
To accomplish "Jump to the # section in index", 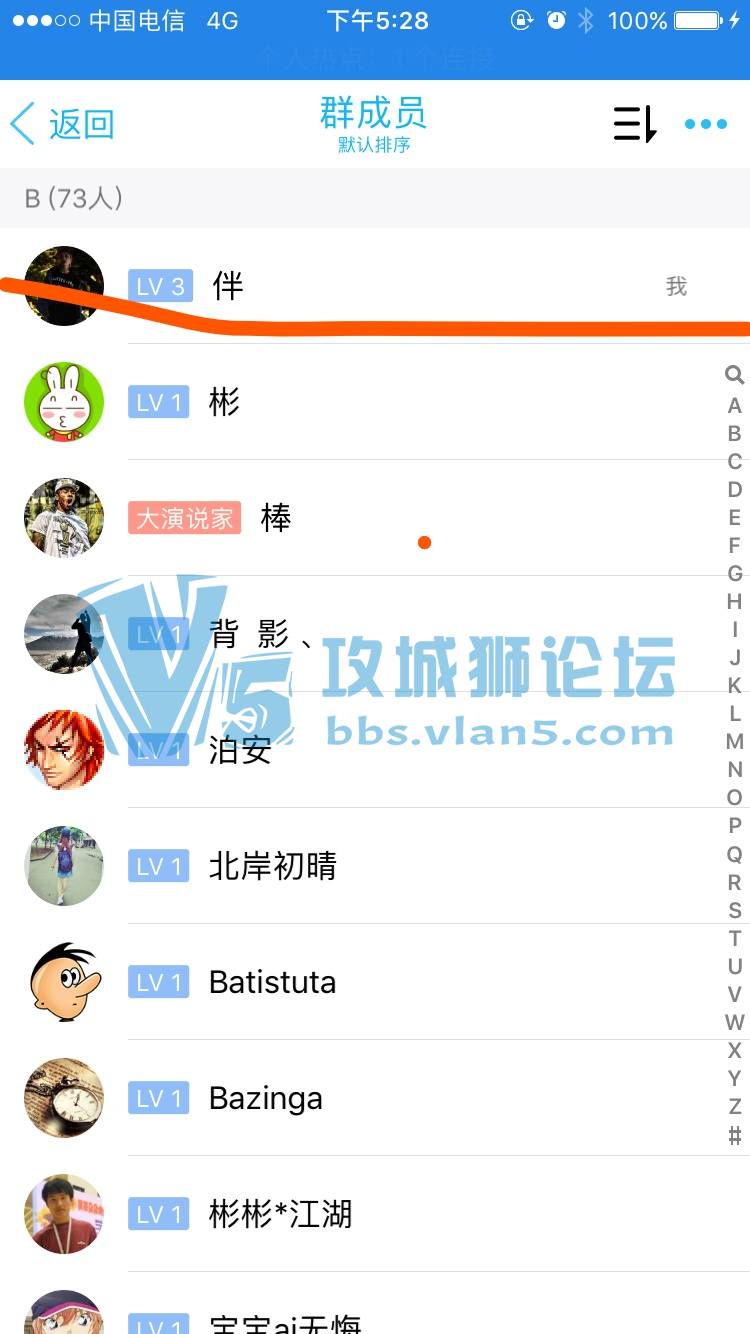I will coord(734,1136).
